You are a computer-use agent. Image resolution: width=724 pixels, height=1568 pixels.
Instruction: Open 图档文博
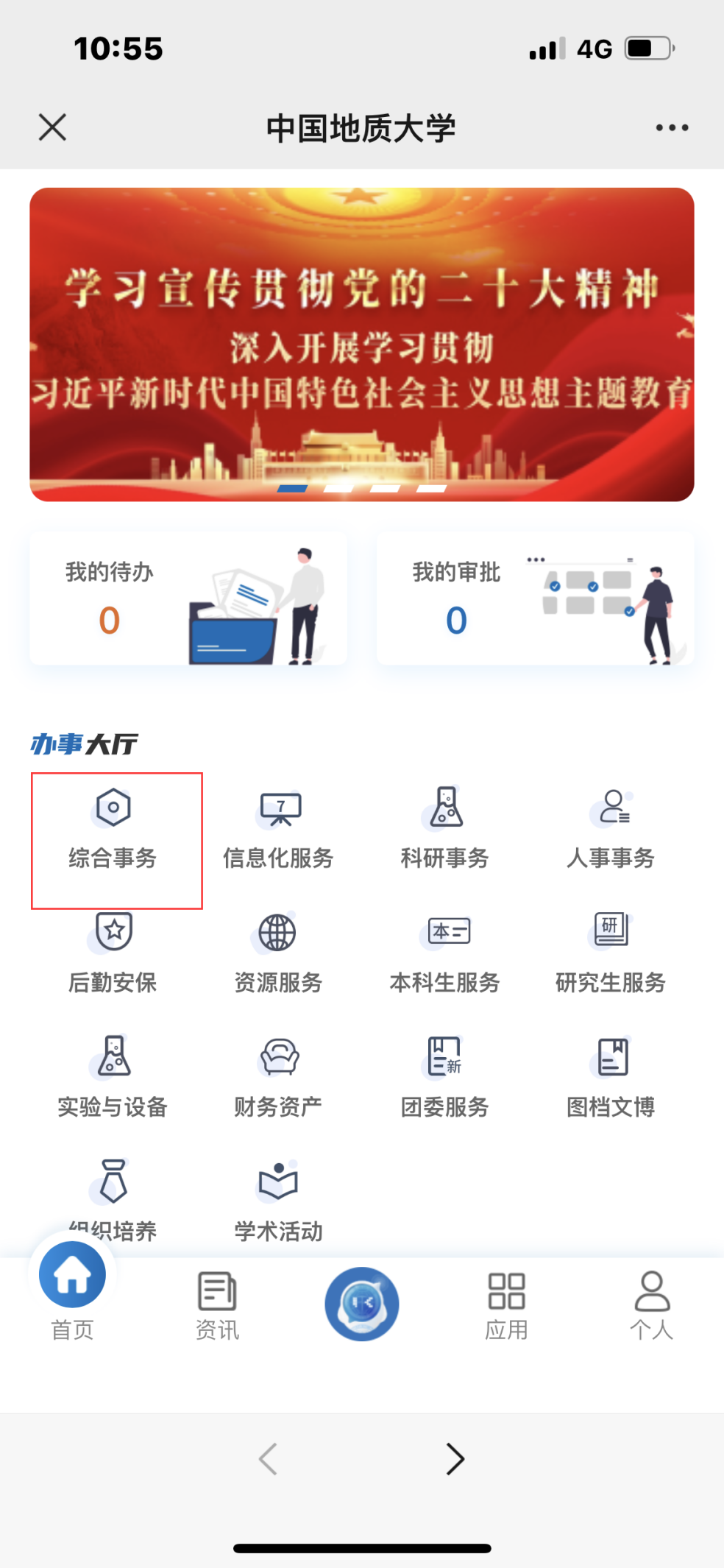pos(611,1076)
